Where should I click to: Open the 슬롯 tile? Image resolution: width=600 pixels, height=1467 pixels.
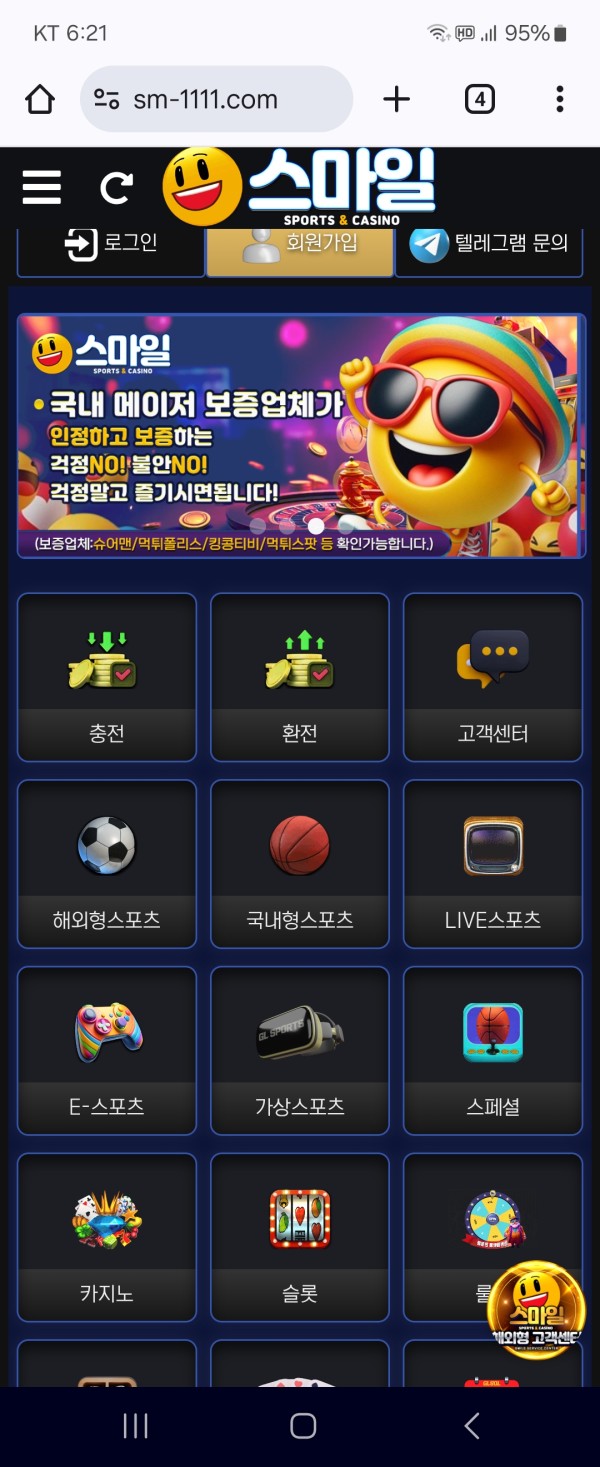pos(300,1237)
